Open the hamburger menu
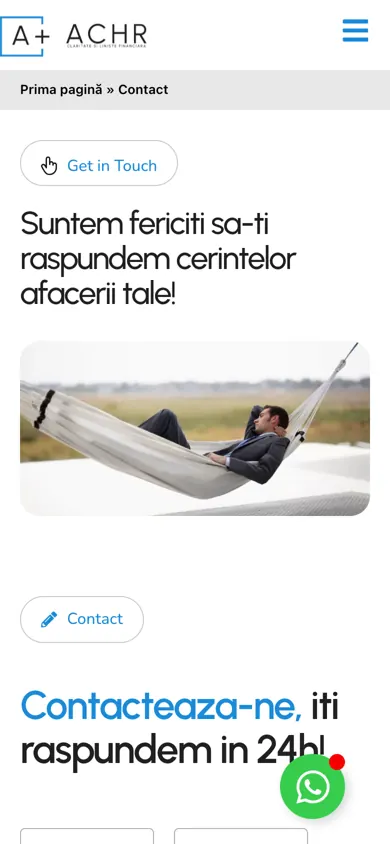This screenshot has width=390, height=844. point(356,31)
